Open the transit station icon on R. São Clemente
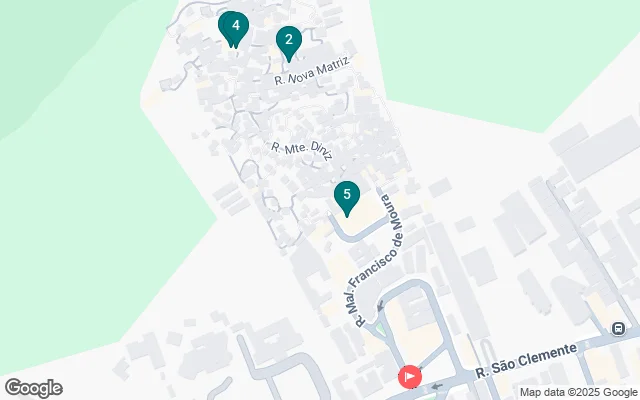This screenshot has width=640, height=400. coord(619,328)
